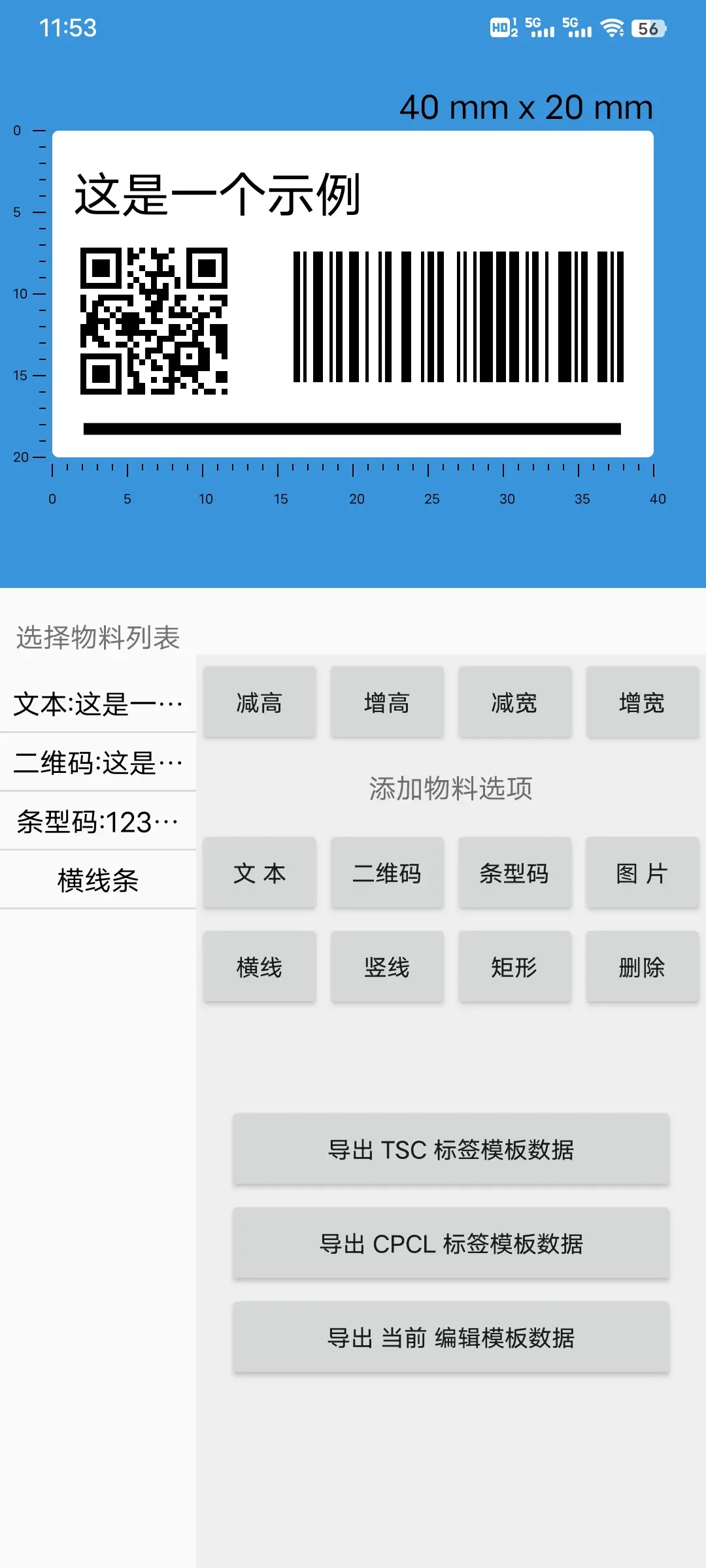Add a 二维码 QR code element
The image size is (706, 1568).
tap(387, 873)
